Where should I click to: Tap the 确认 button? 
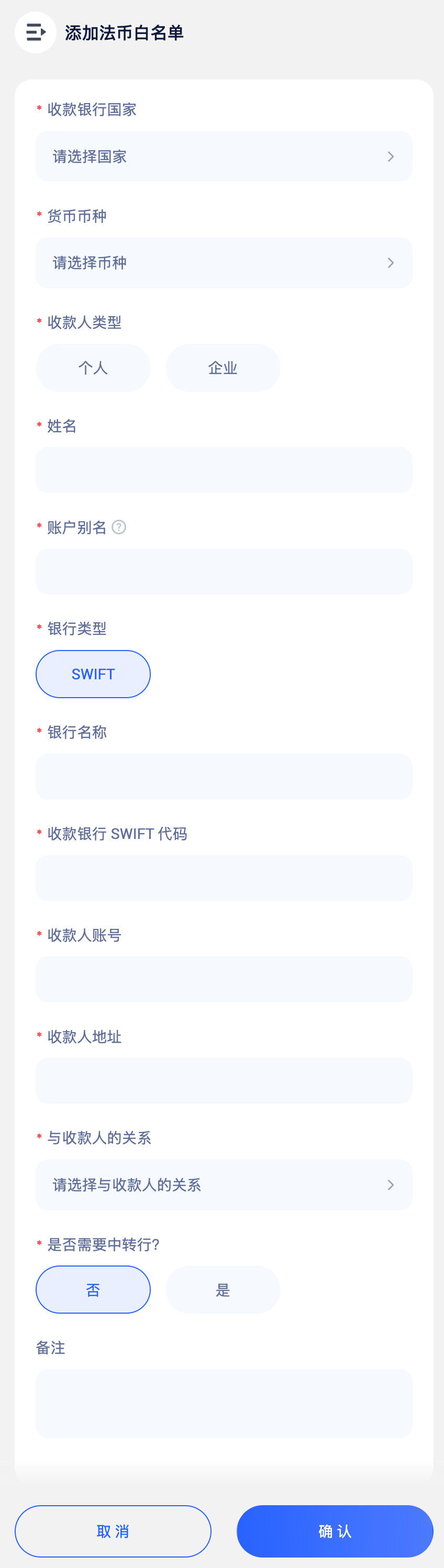pyautogui.click(x=335, y=1531)
